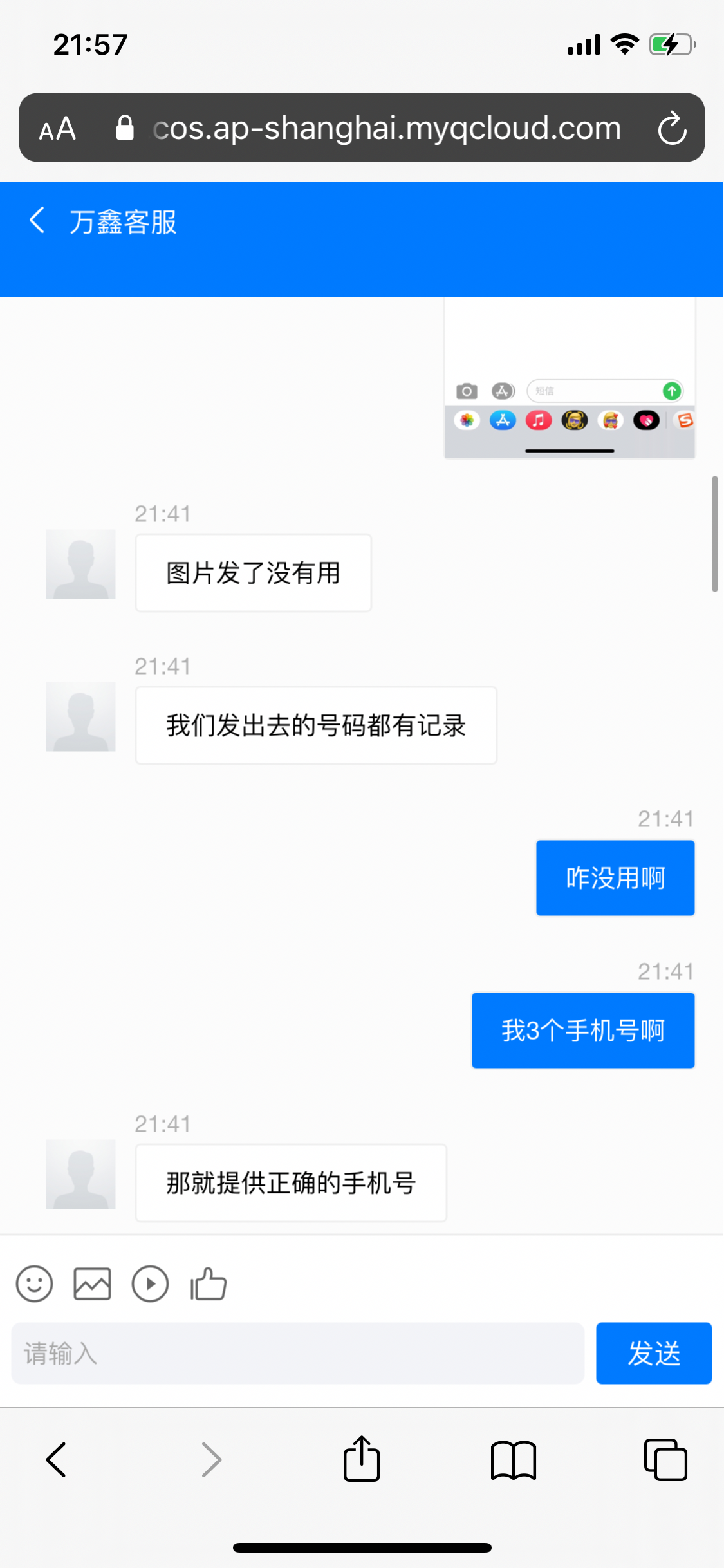
Task: Tap the address bar URL
Action: coord(386,128)
